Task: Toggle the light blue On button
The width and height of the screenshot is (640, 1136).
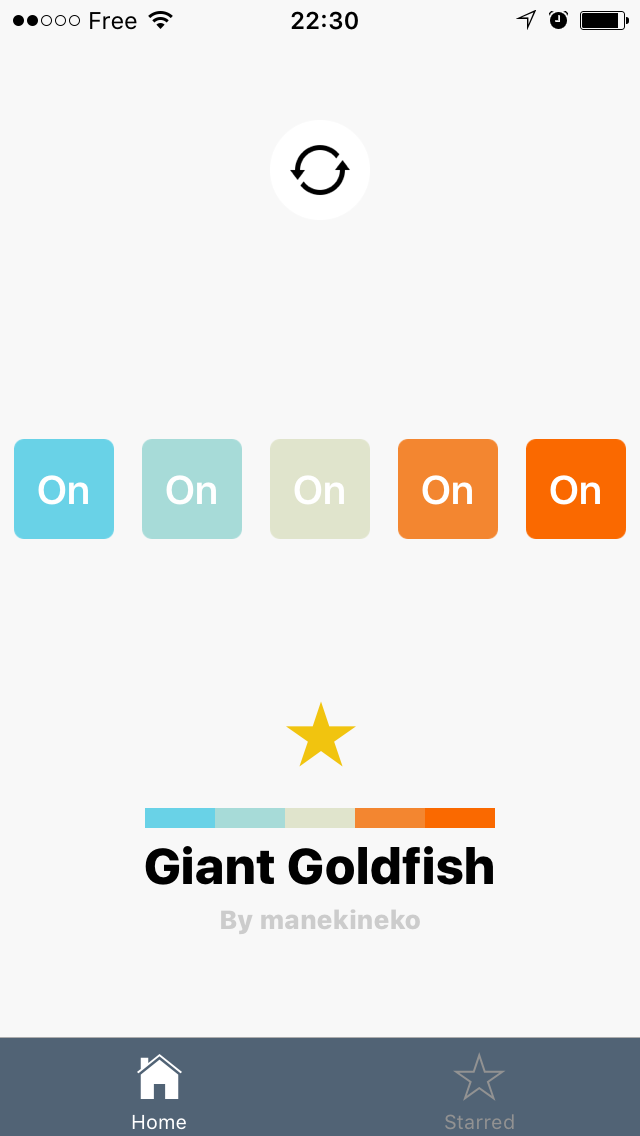Action: [64, 489]
